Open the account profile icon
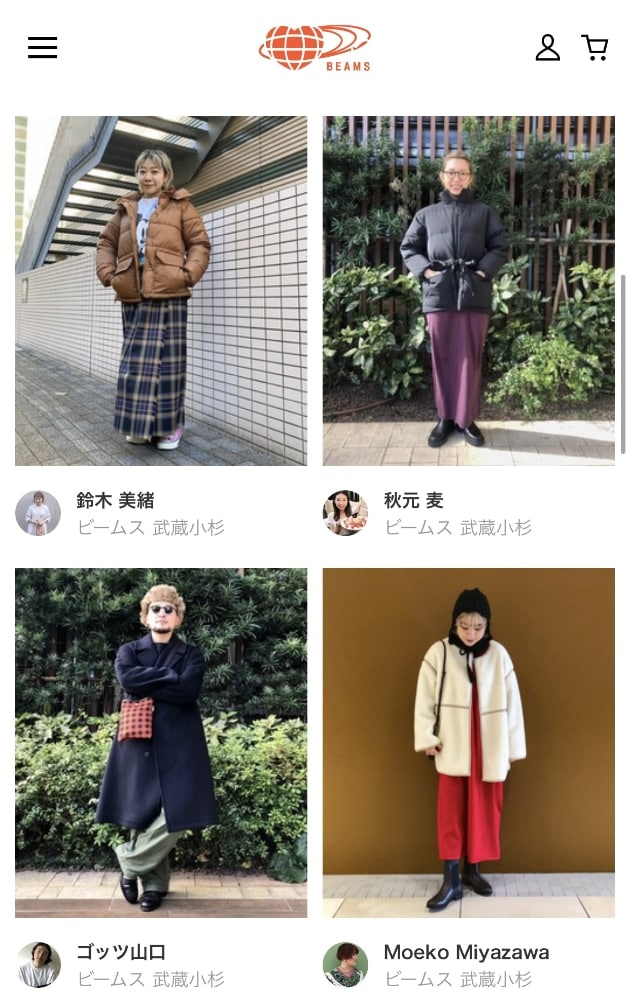This screenshot has height=1006, width=630. click(547, 48)
